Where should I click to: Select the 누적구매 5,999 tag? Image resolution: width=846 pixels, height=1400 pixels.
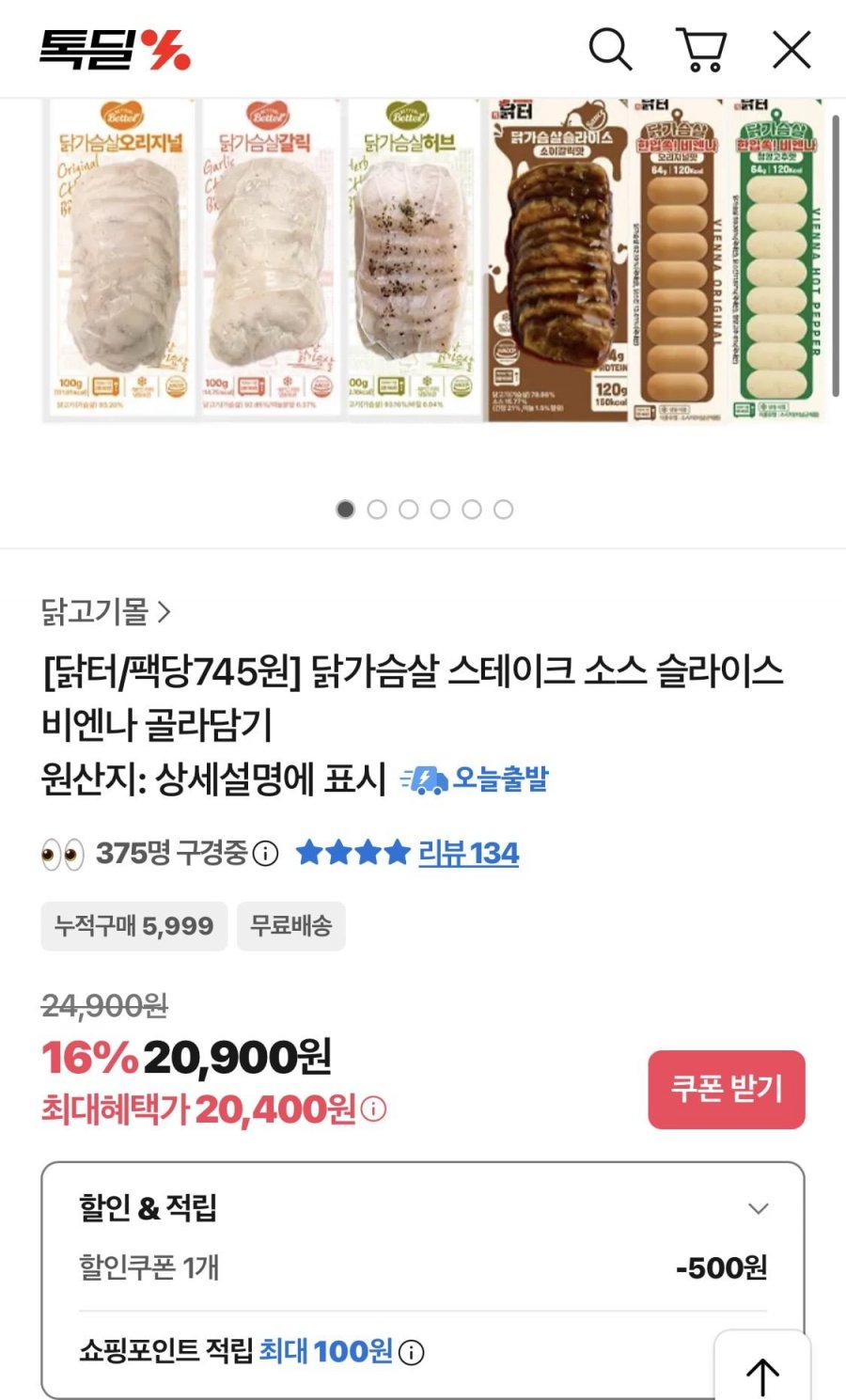133,926
